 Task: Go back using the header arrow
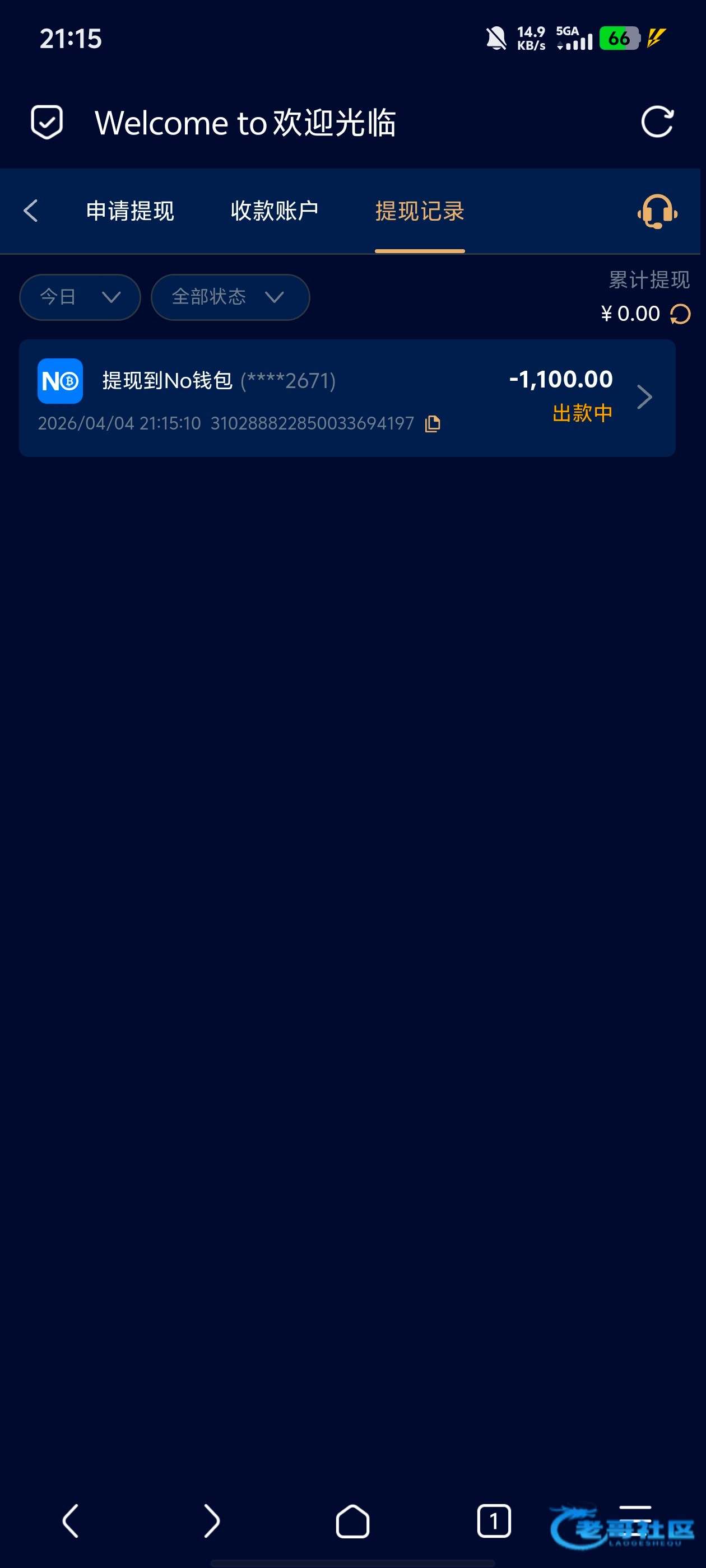click(x=31, y=211)
